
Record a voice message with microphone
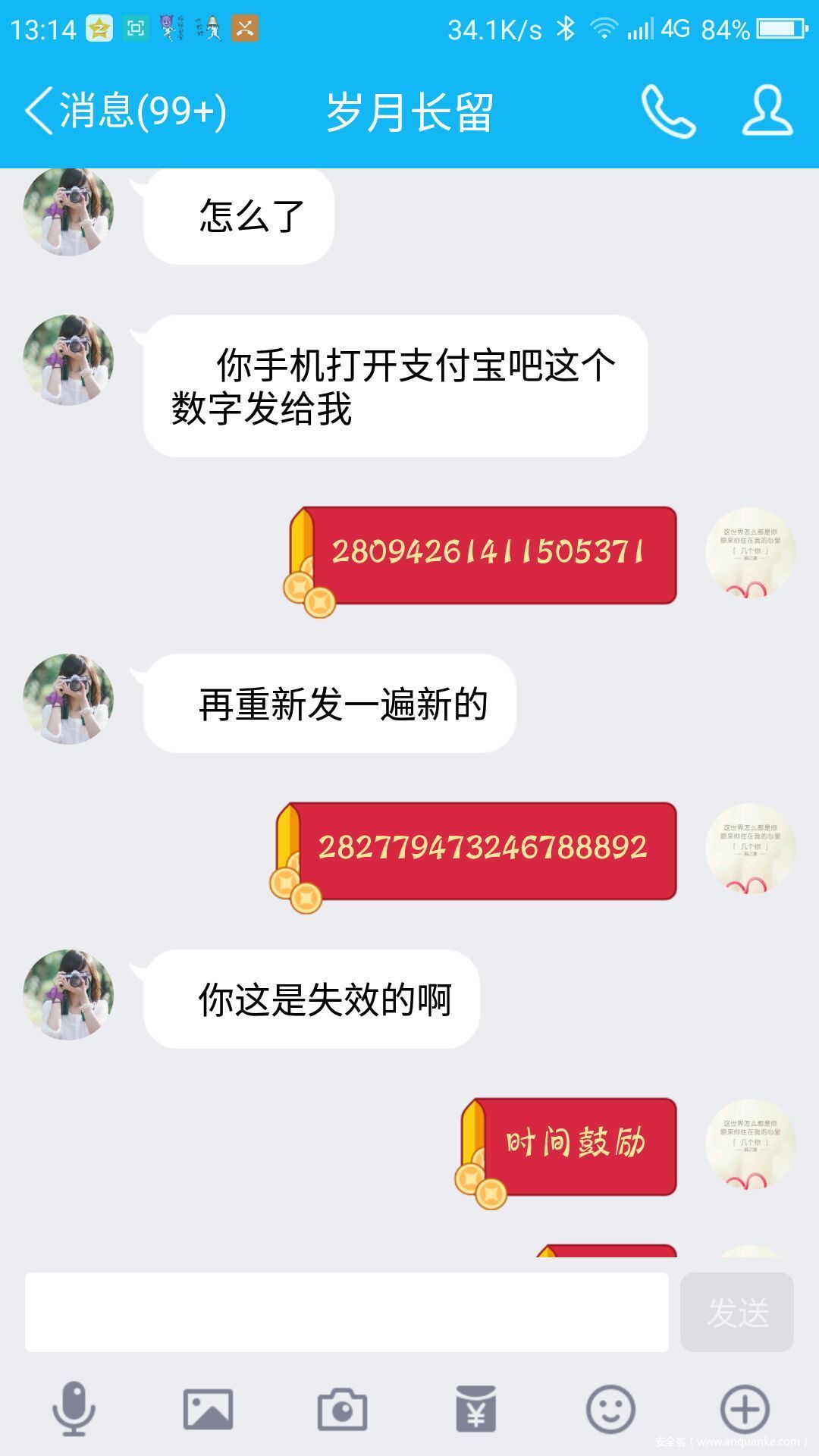click(74, 1409)
